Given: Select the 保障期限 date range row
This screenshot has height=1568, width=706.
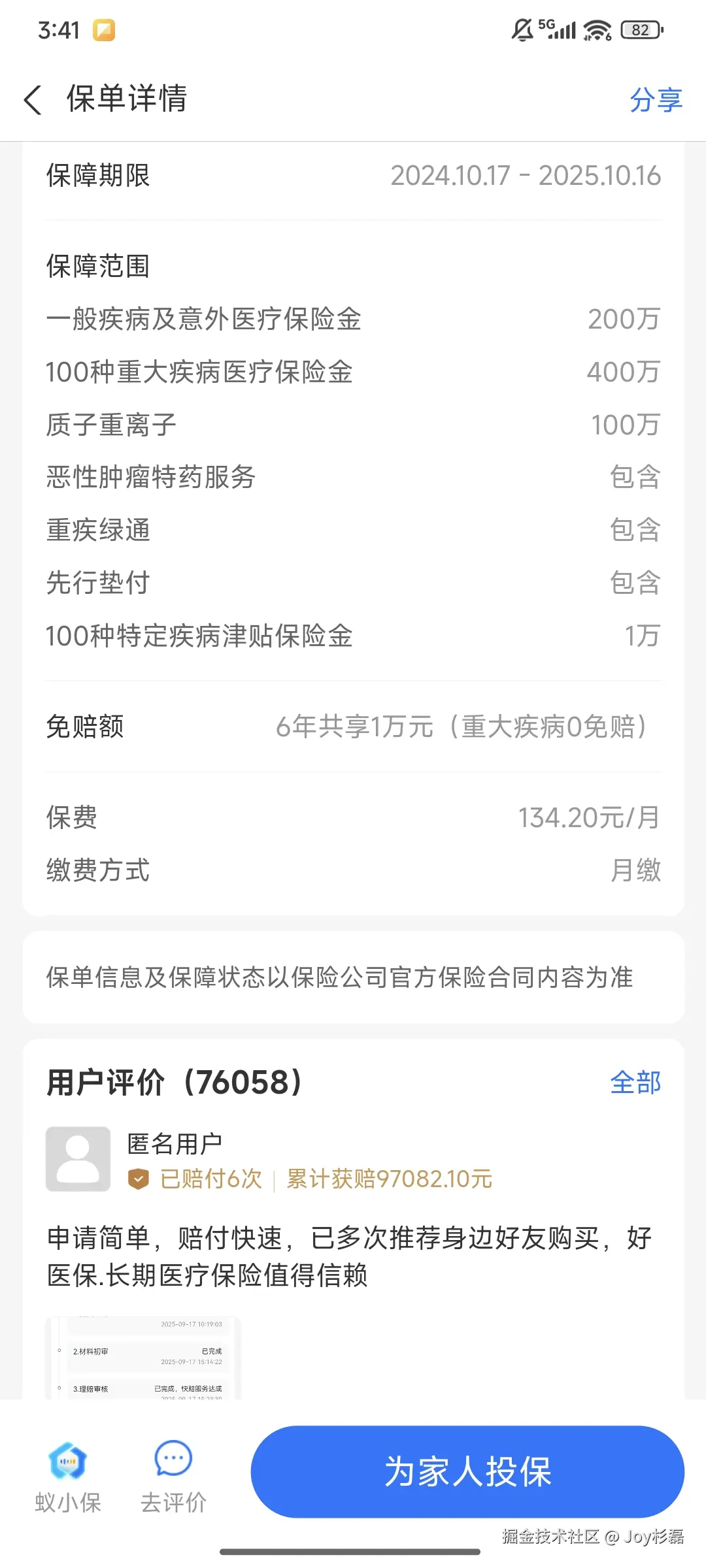Looking at the screenshot, I should pyautogui.click(x=353, y=175).
